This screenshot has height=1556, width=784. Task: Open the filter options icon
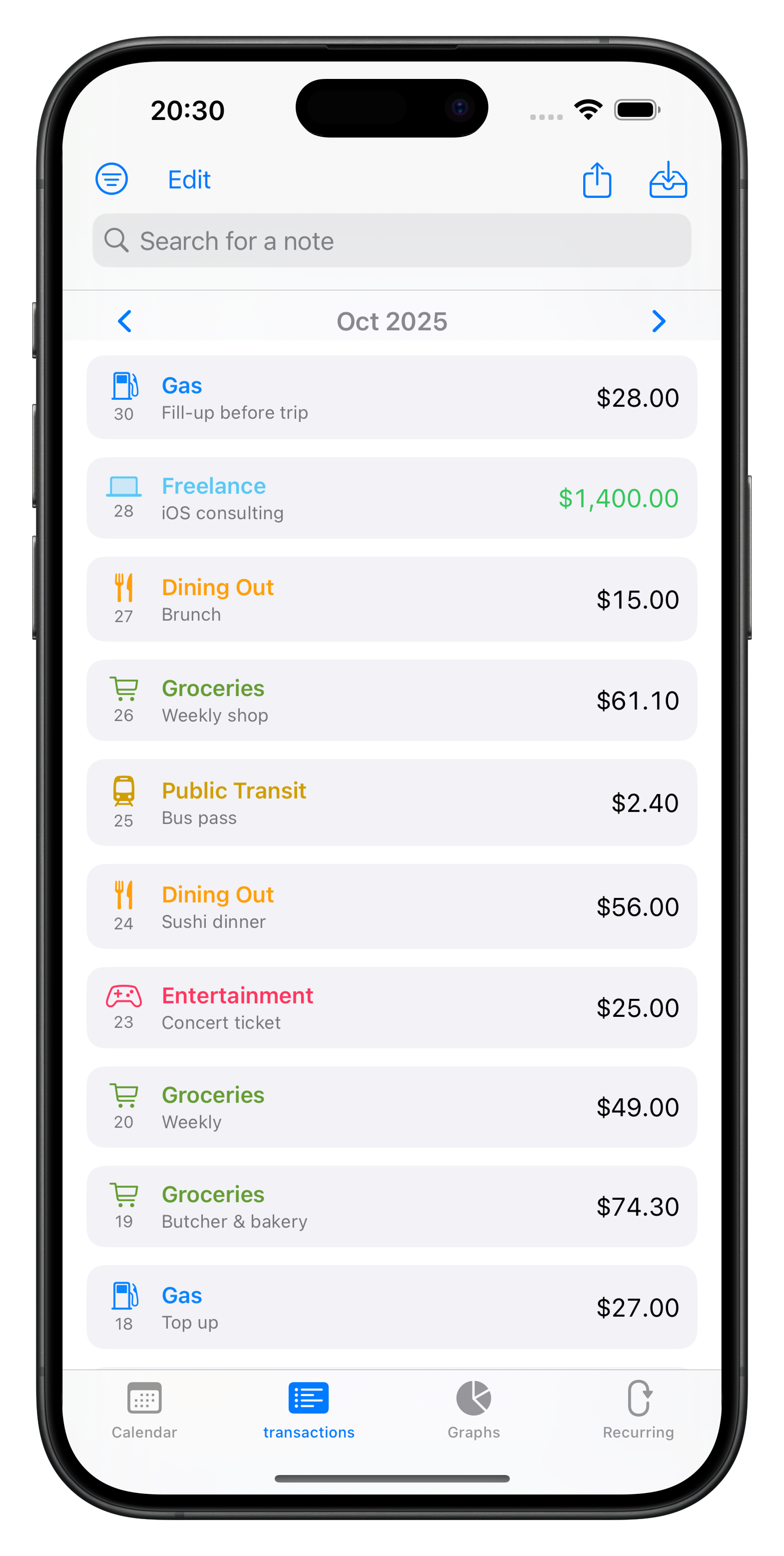[x=112, y=179]
